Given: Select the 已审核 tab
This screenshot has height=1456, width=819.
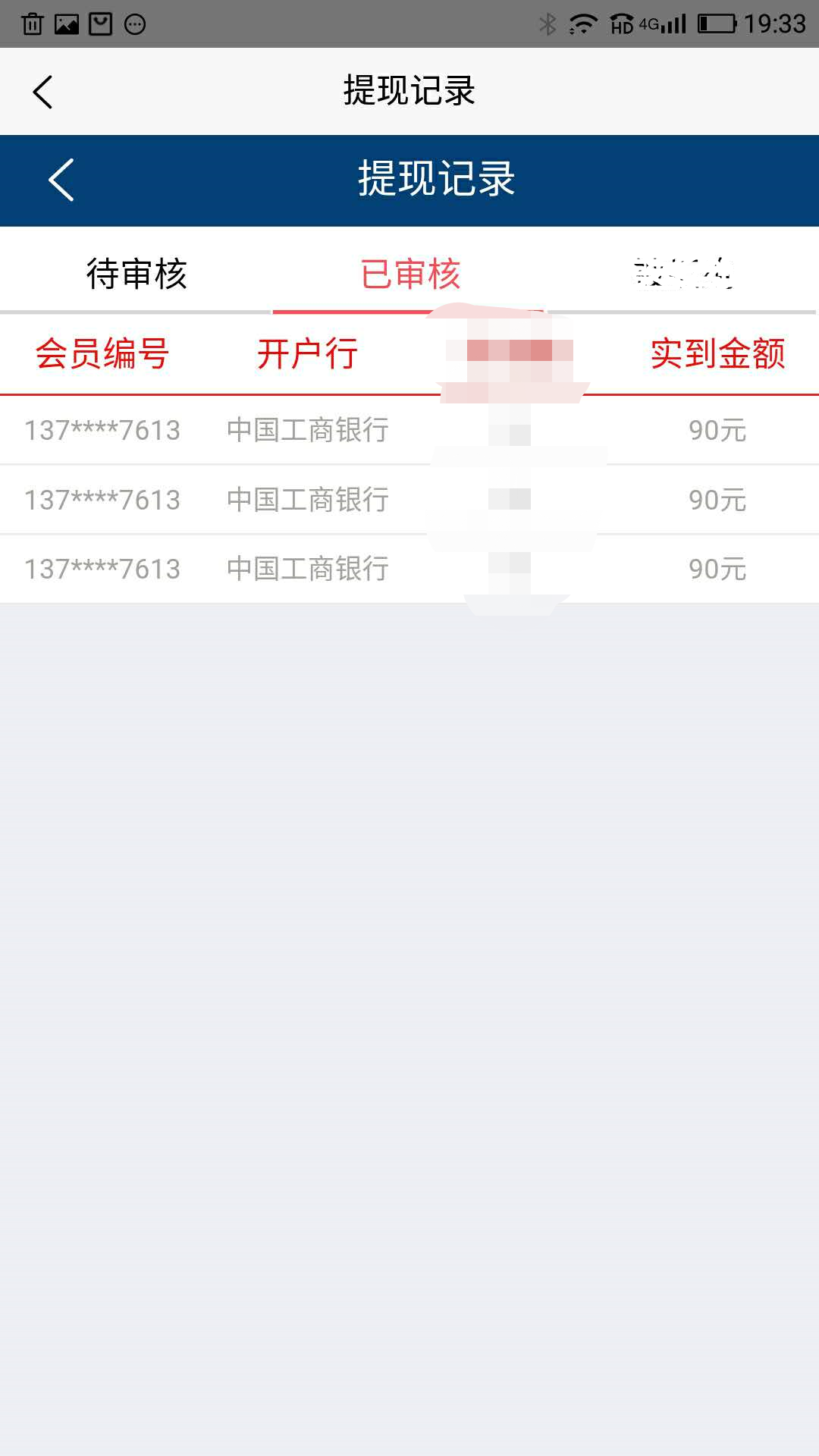Looking at the screenshot, I should pyautogui.click(x=410, y=274).
